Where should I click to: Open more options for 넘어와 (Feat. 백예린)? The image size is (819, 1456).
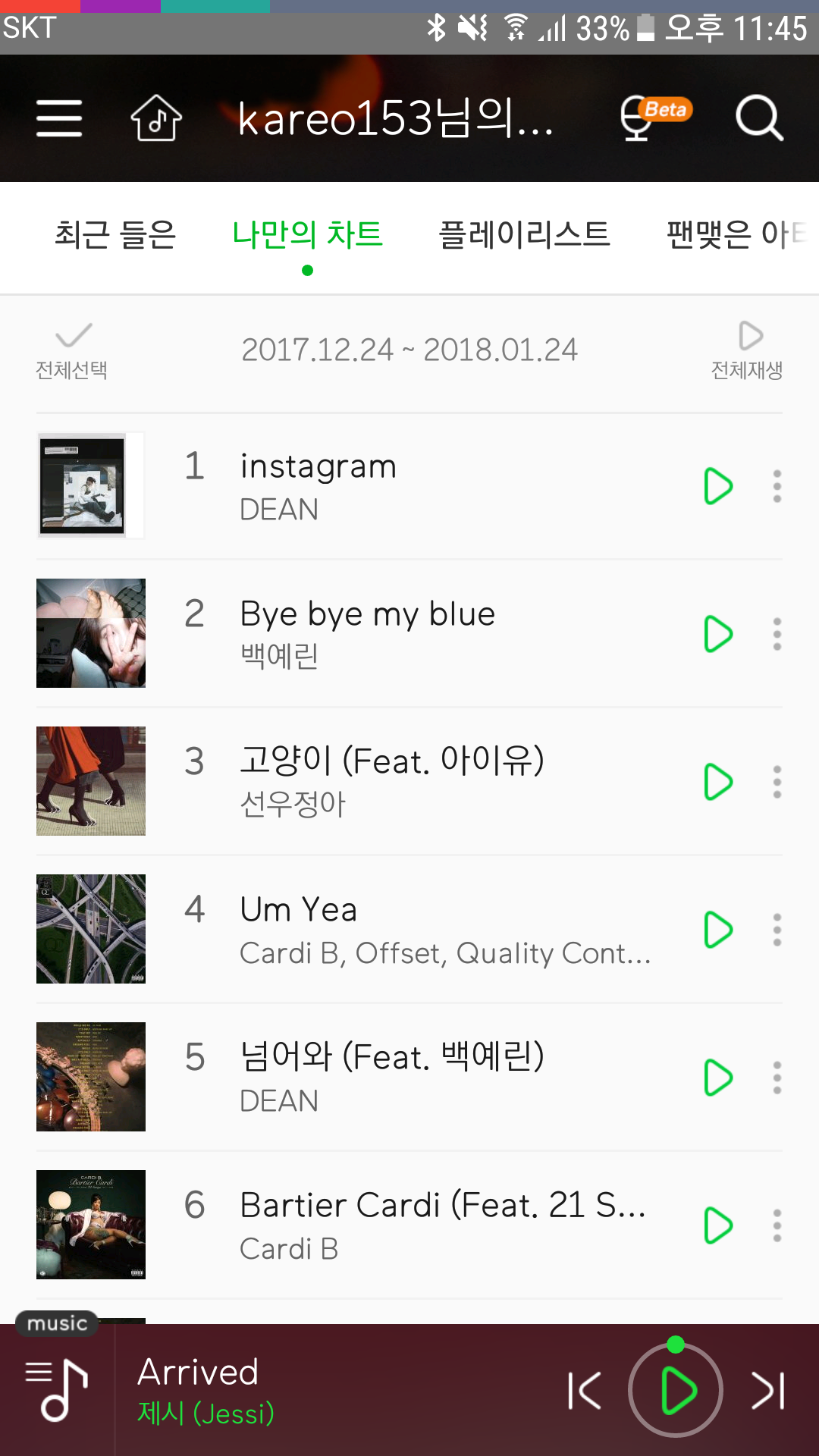coord(777,1078)
